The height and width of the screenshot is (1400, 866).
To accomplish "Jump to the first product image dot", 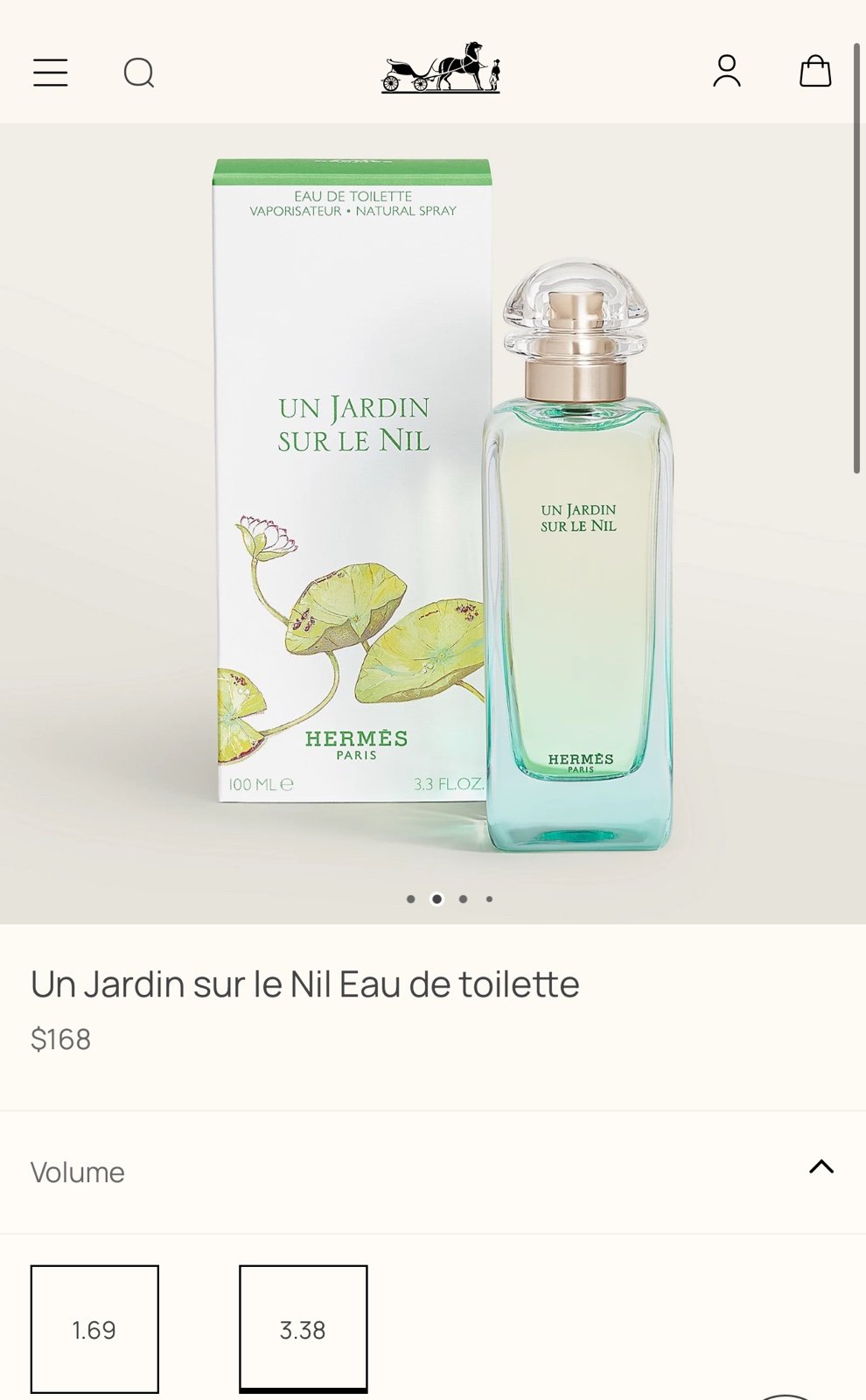I will coord(411,899).
